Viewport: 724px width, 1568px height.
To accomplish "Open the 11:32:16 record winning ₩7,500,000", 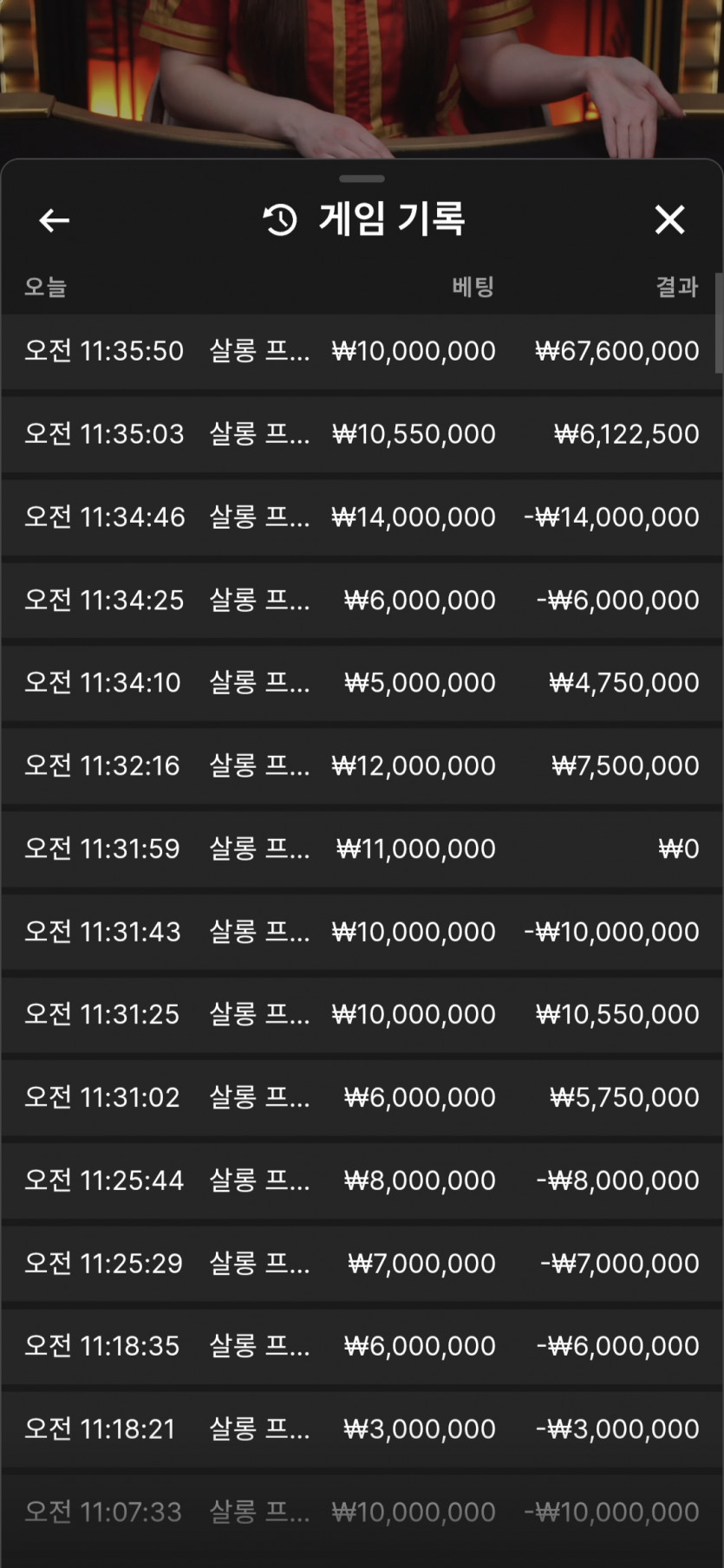I will 362,765.
